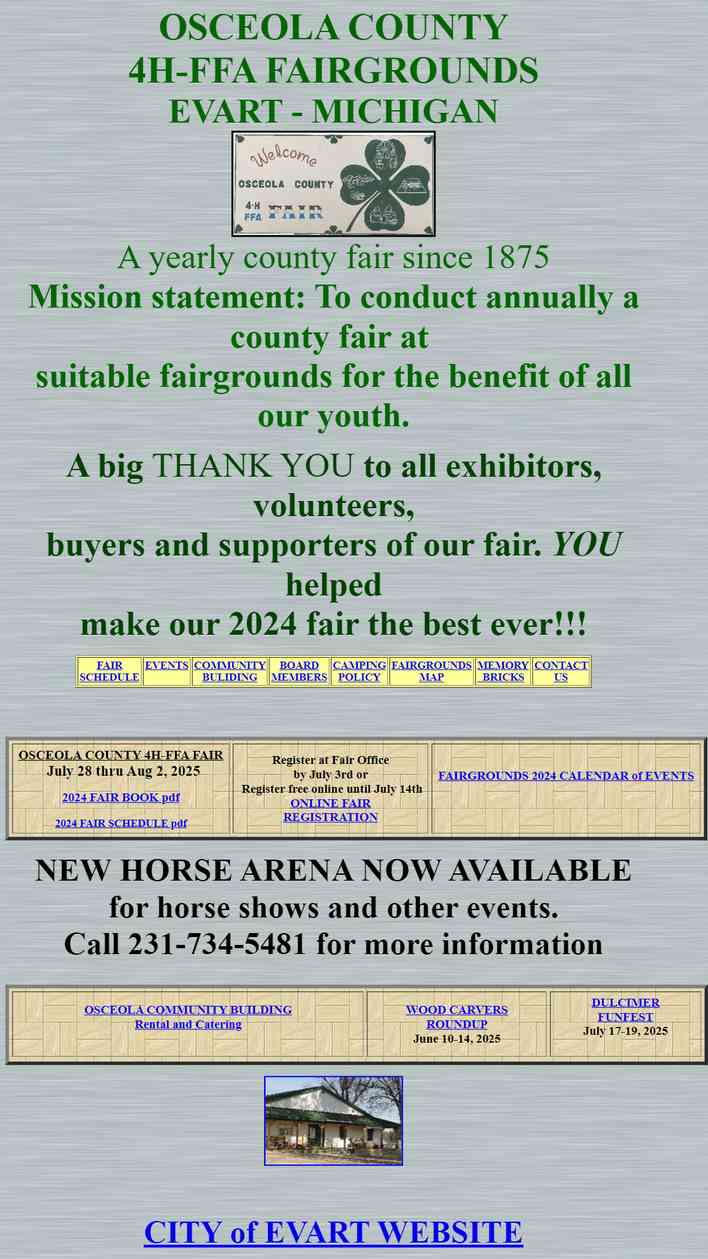Tap the building photo with blue border
Screen dimensions: 708x1259
(333, 1121)
